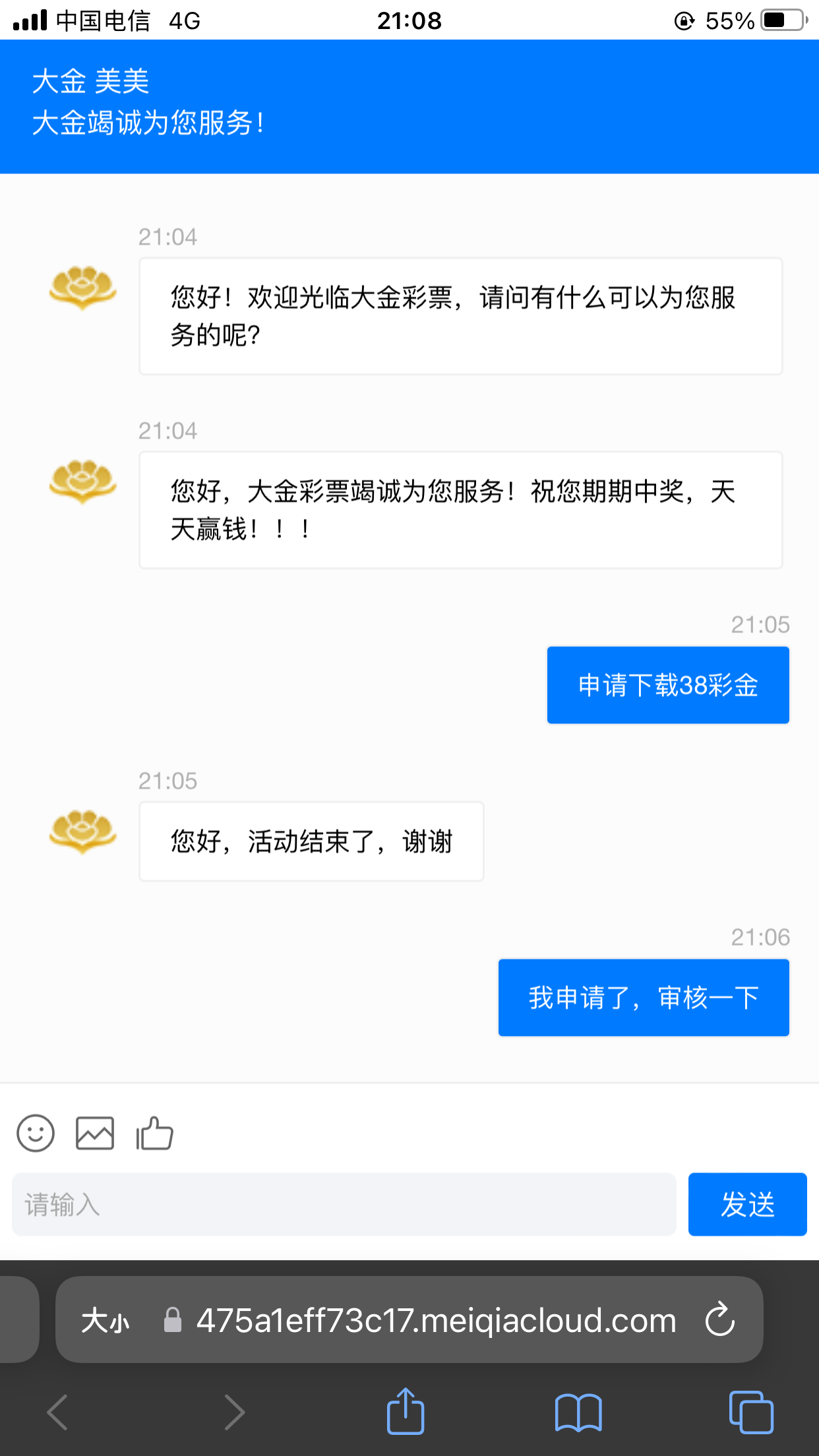The width and height of the screenshot is (819, 1456).
Task: Navigate back using the left arrow
Action: click(58, 1411)
